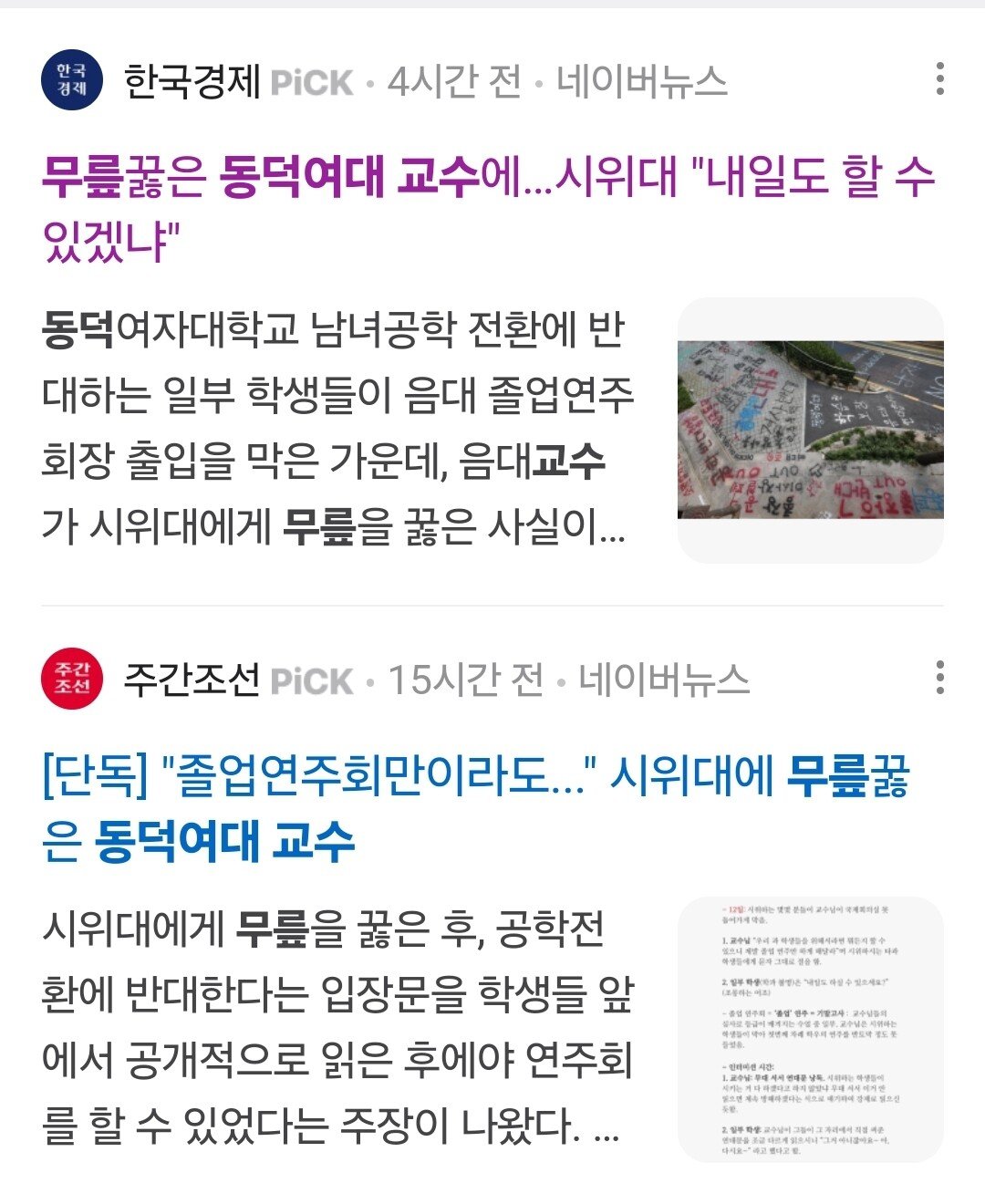Open the 한국경제 publisher name
The width and height of the screenshot is (985, 1204).
[192, 82]
